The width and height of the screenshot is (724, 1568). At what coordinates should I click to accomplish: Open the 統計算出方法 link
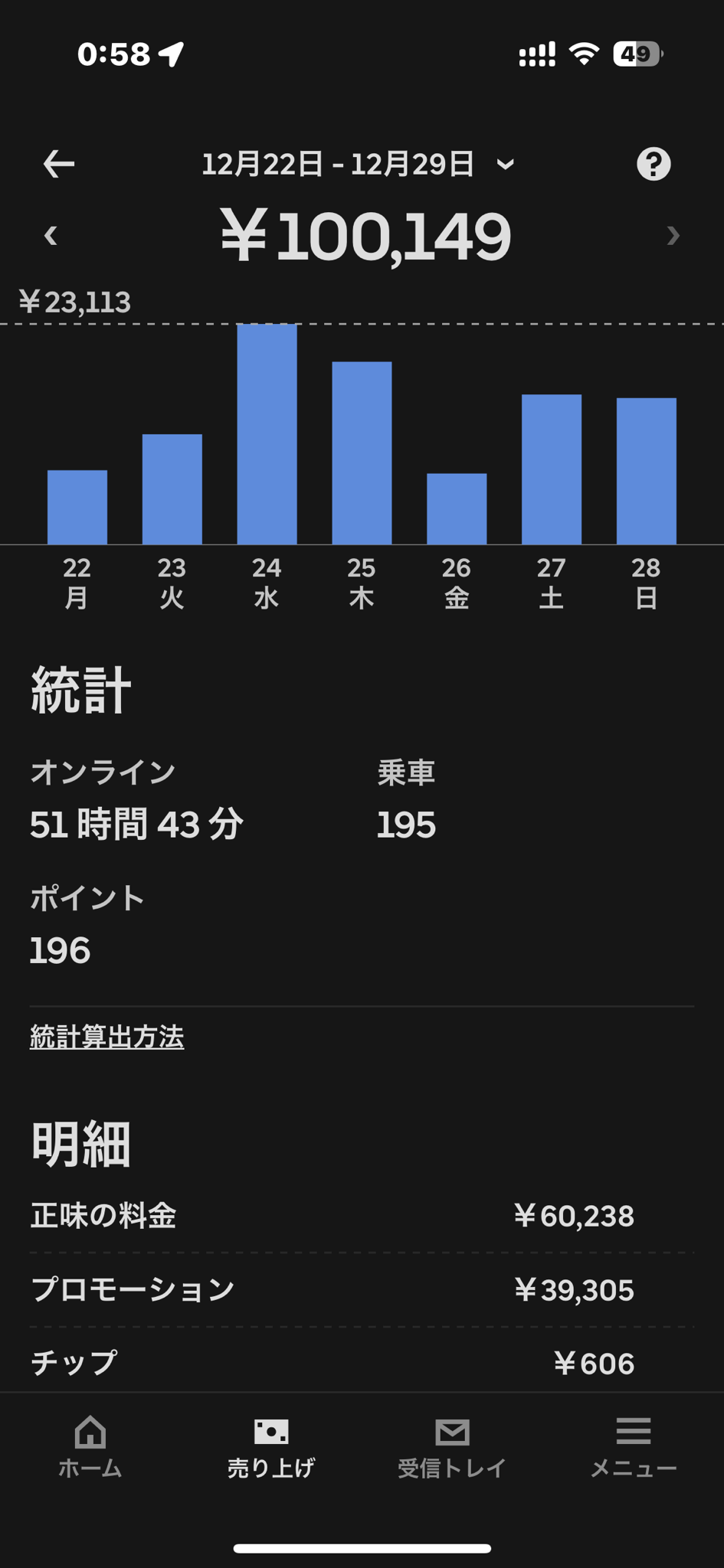click(107, 1037)
